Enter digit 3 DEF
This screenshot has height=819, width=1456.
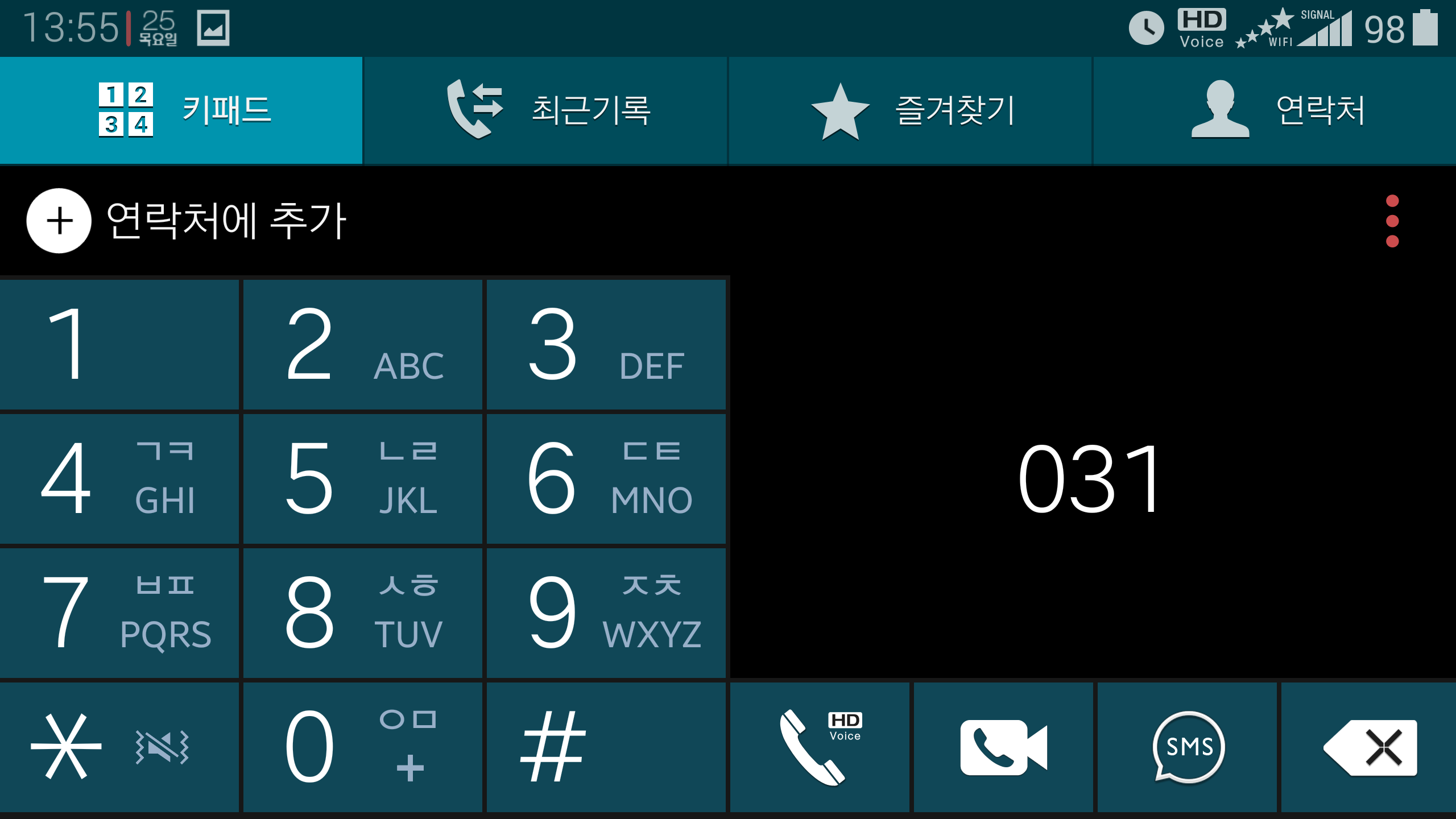[x=606, y=344]
